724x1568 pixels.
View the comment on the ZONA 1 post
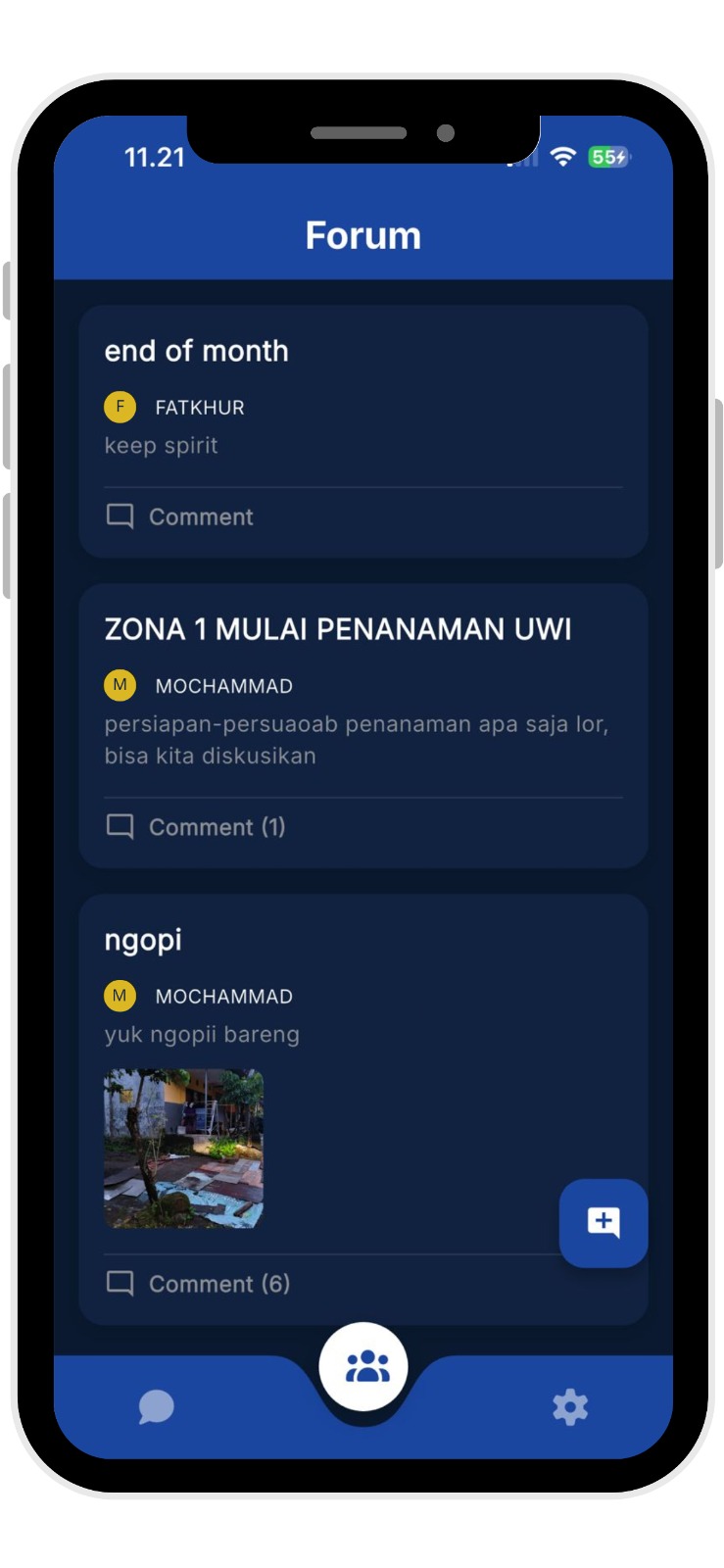[195, 827]
